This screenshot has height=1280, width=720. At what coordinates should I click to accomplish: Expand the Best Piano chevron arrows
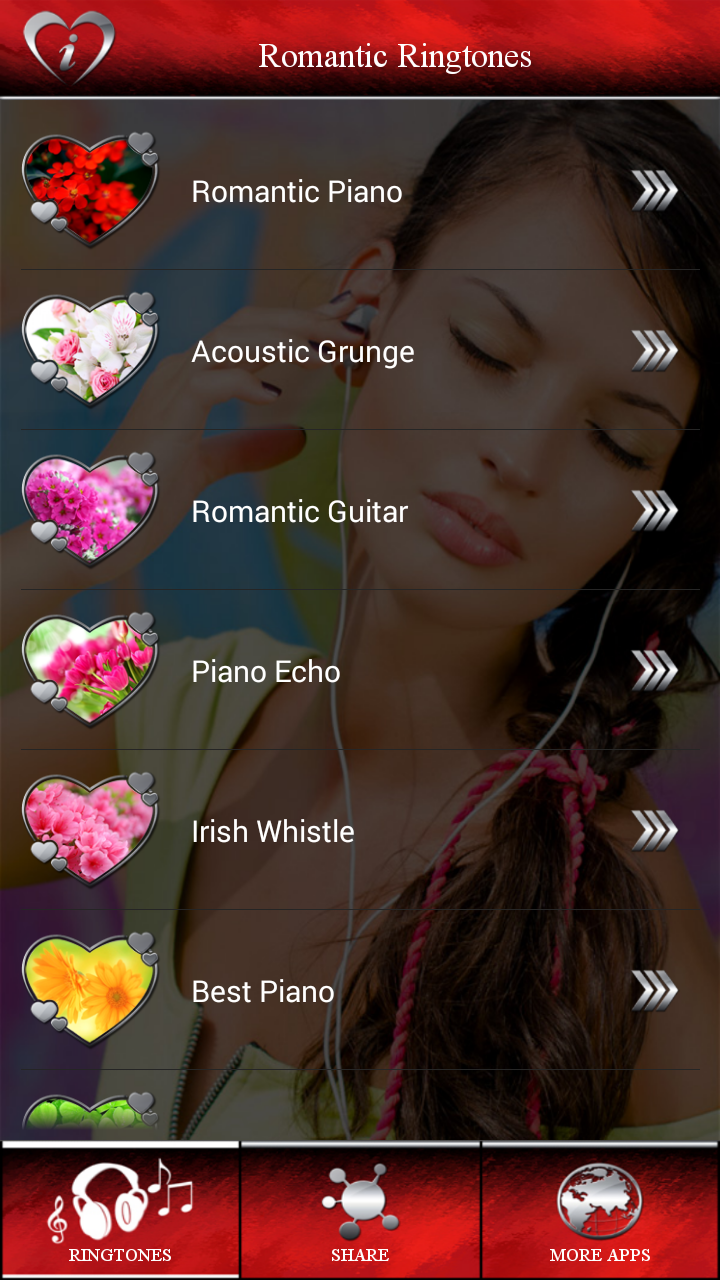654,990
